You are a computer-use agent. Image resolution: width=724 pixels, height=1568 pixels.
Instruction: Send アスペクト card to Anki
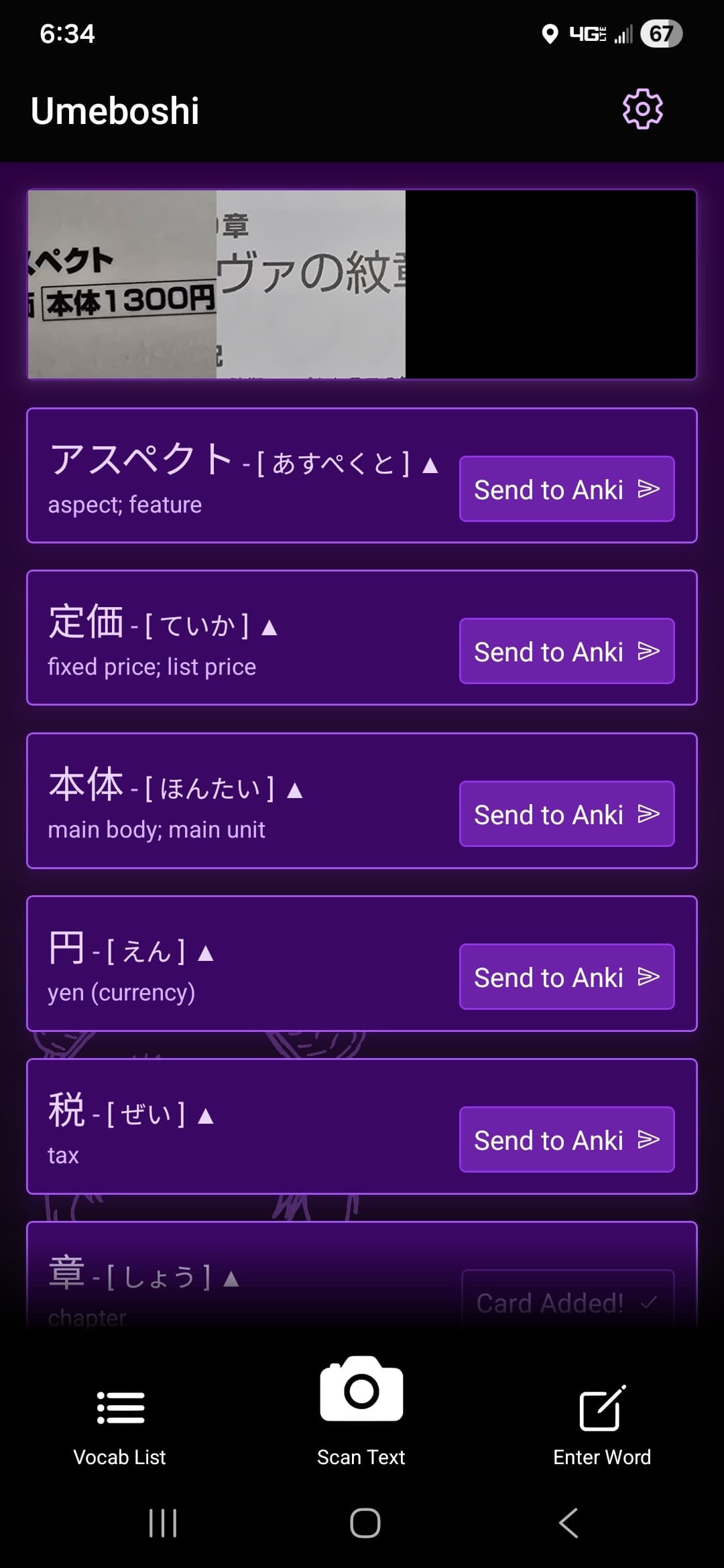tap(566, 489)
